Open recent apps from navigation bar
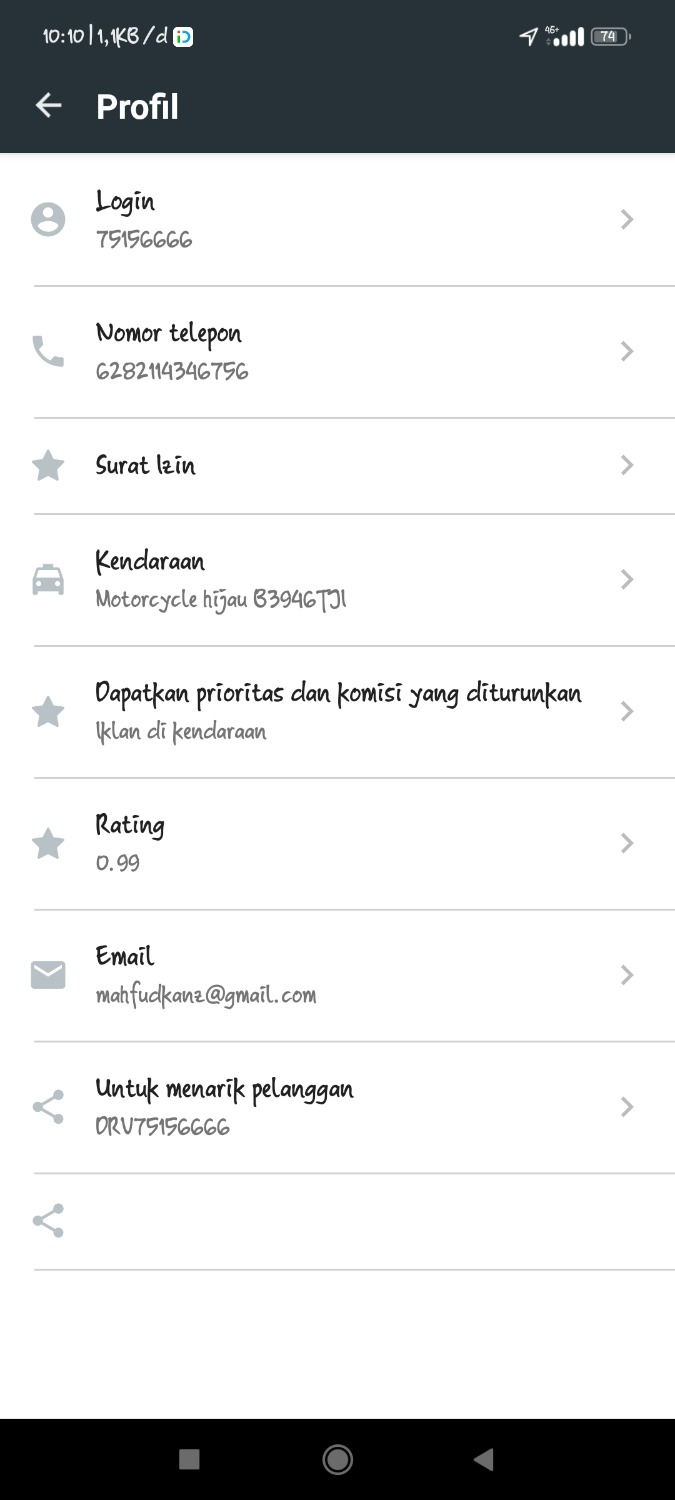This screenshot has width=675, height=1500. tap(189, 1459)
